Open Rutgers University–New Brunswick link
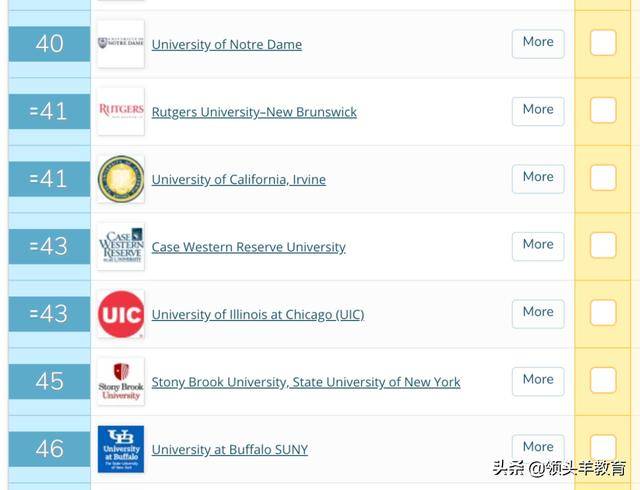 click(254, 112)
